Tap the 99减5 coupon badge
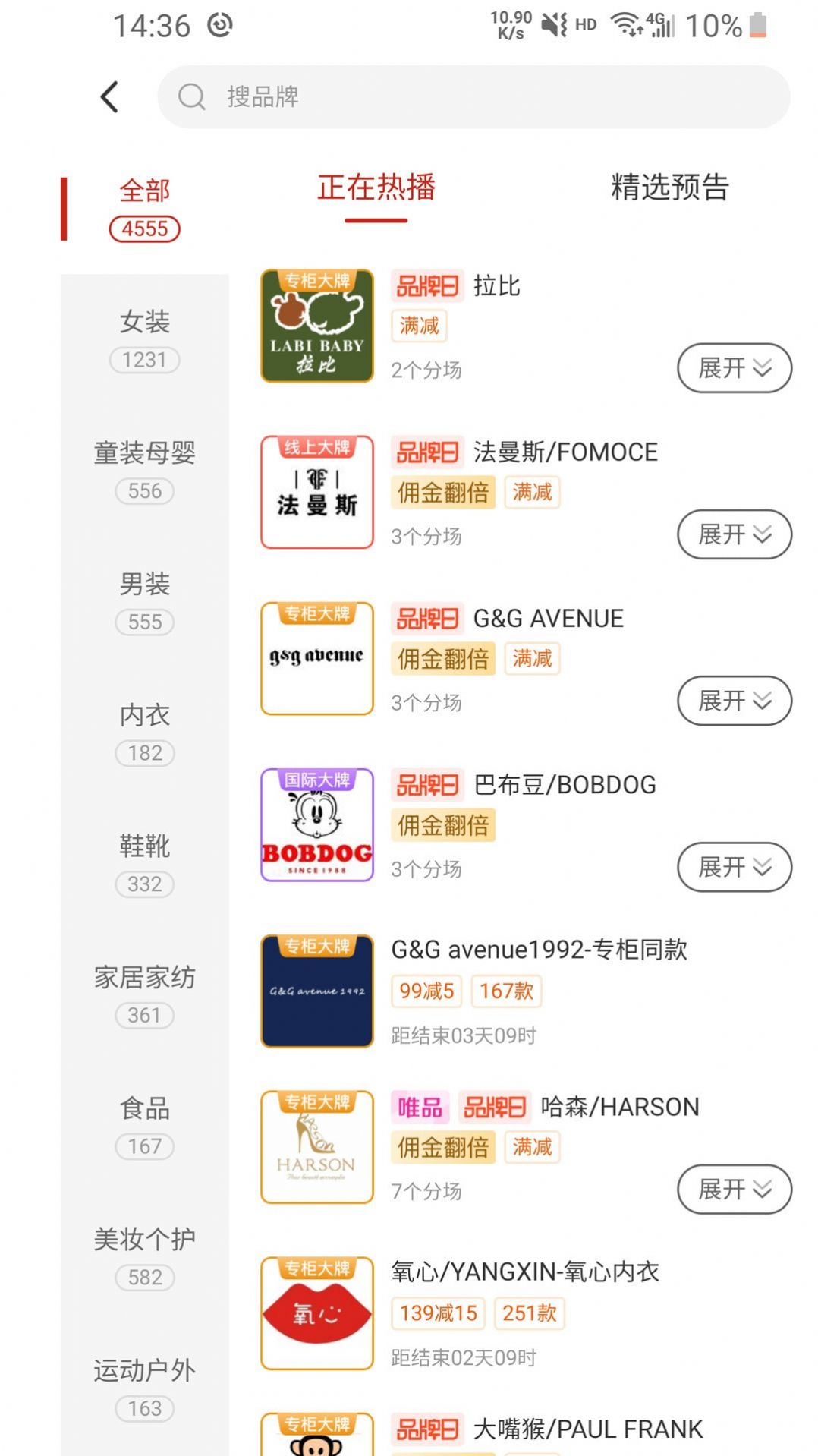This screenshot has width=818, height=1456. pyautogui.click(x=426, y=991)
